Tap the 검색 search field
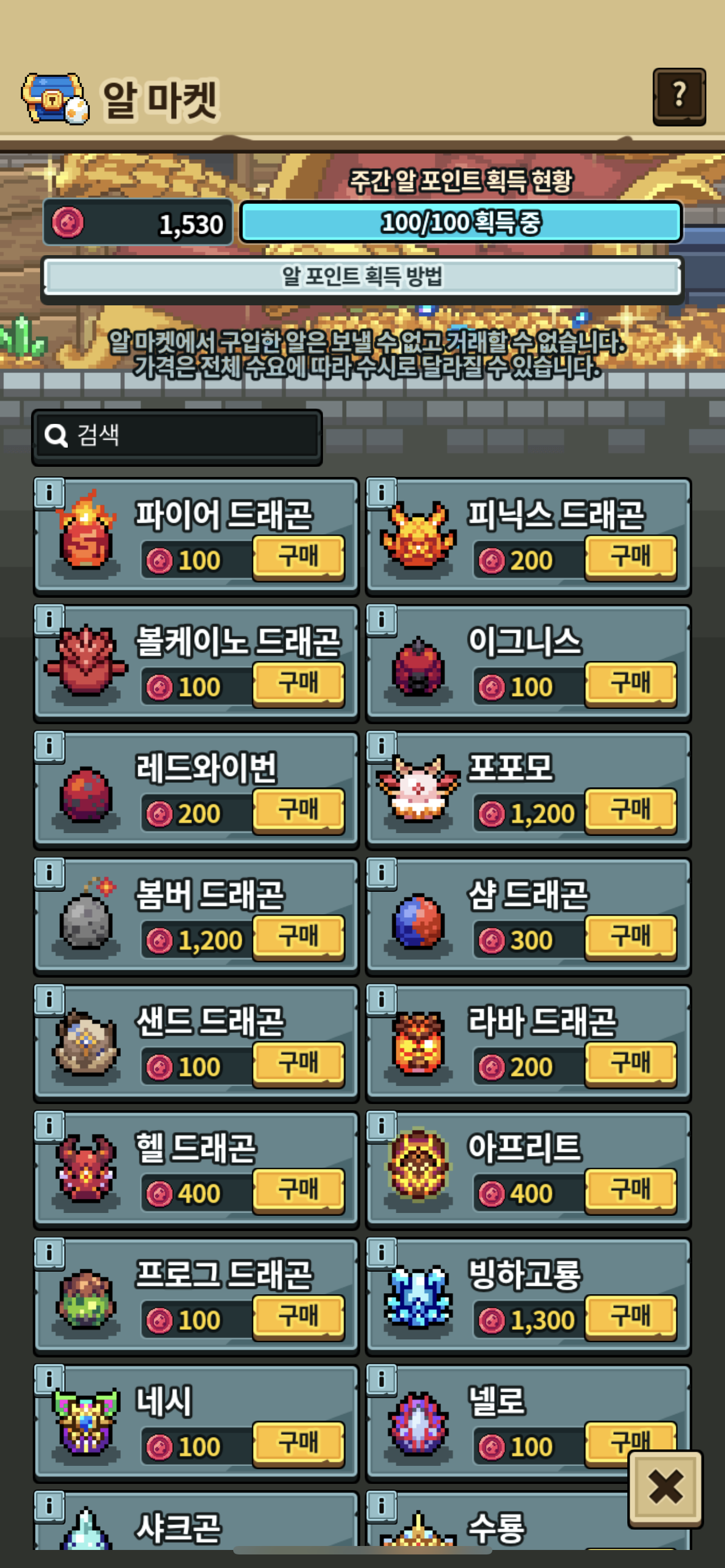Screen dimensions: 725x1568 coord(177,436)
